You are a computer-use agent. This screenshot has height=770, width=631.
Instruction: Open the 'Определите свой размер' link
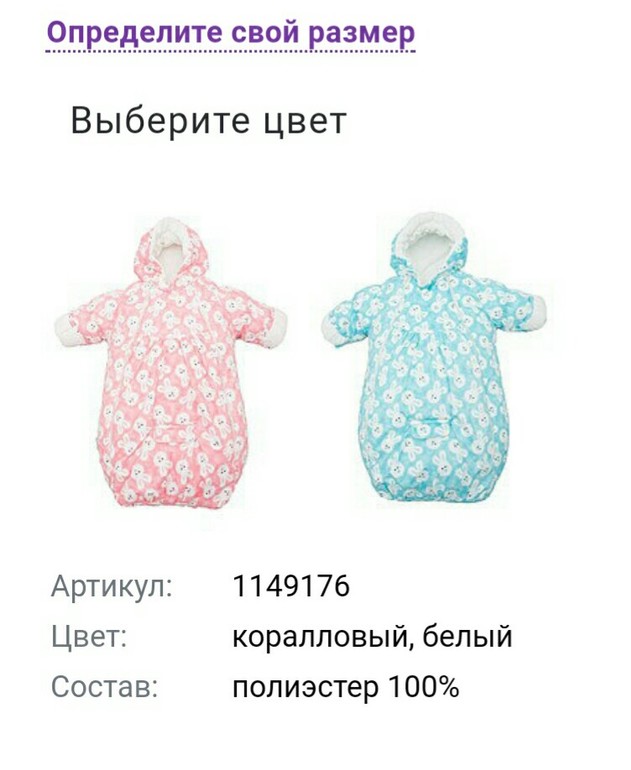point(230,33)
